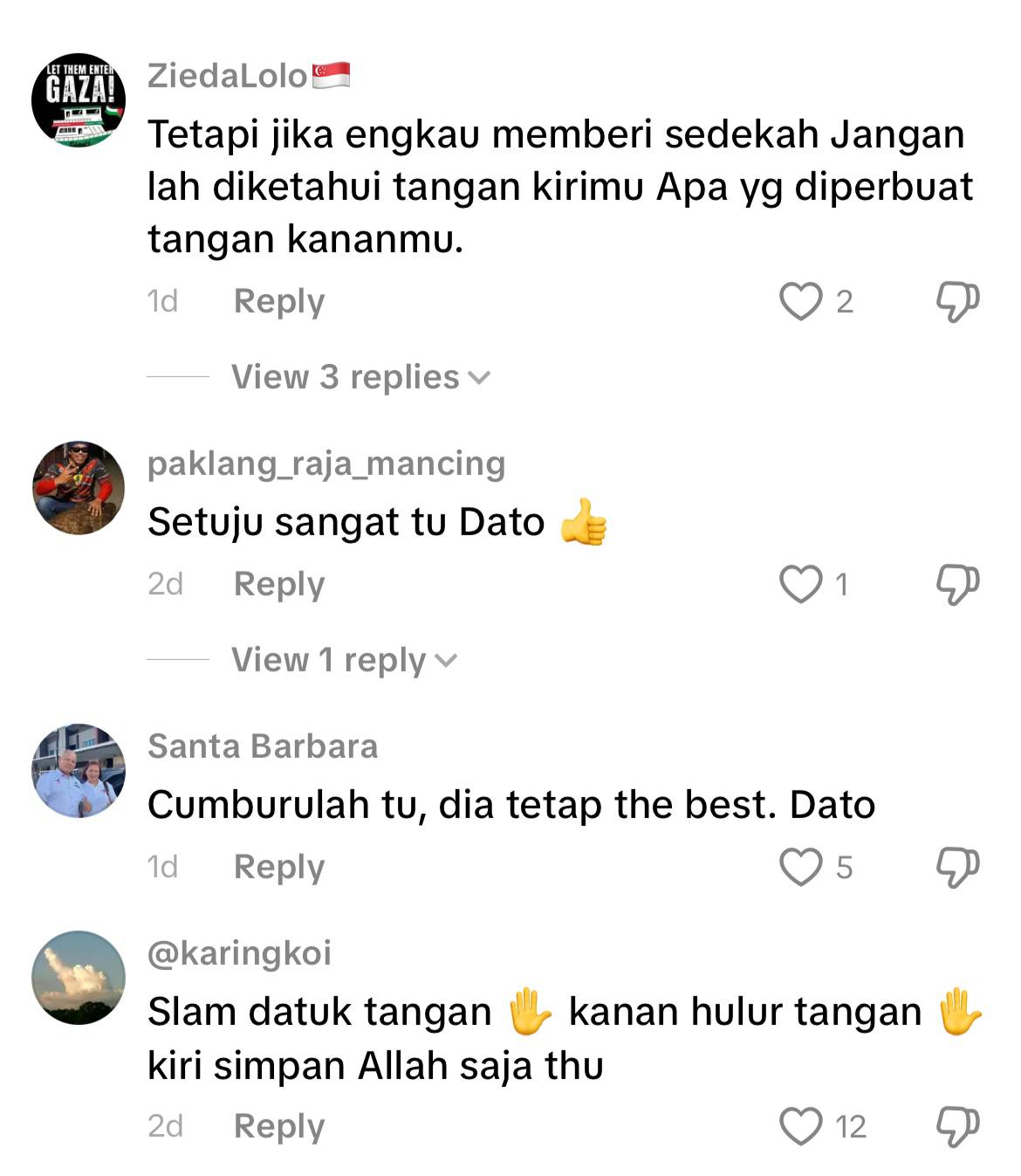Open Santa Barbara's profile name

click(x=263, y=746)
